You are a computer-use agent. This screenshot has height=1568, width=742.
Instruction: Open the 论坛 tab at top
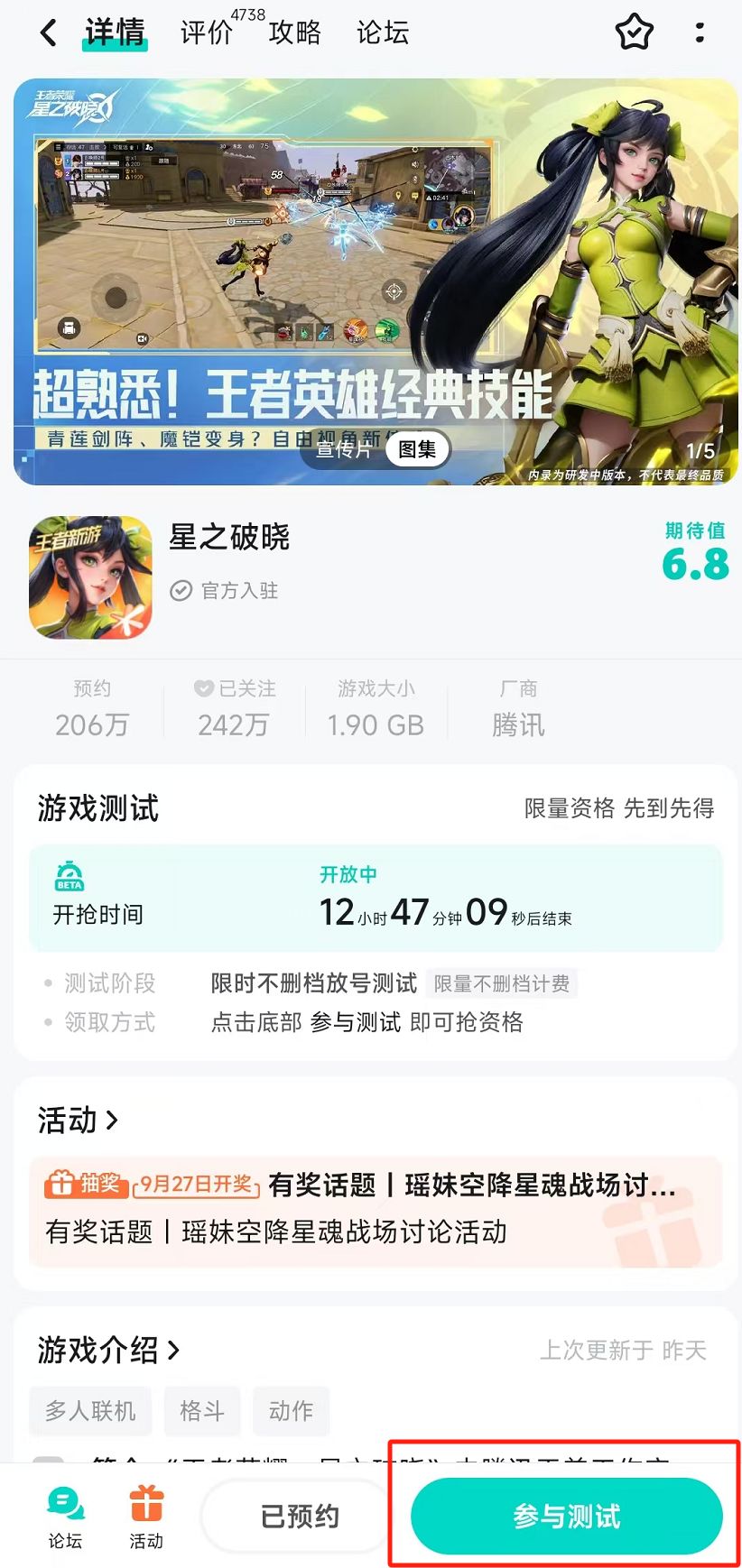click(383, 33)
